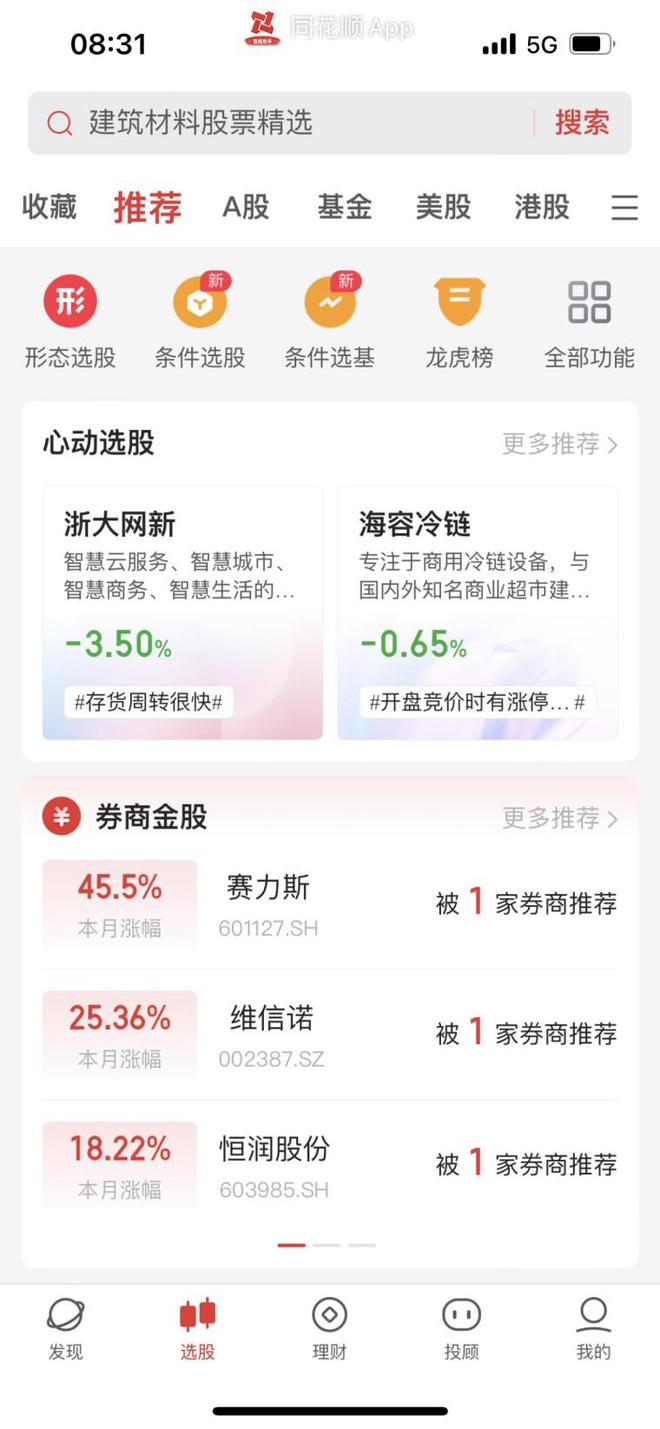The width and height of the screenshot is (660, 1429).
Task: Open the 海容冷链 stock card
Action: [477, 612]
